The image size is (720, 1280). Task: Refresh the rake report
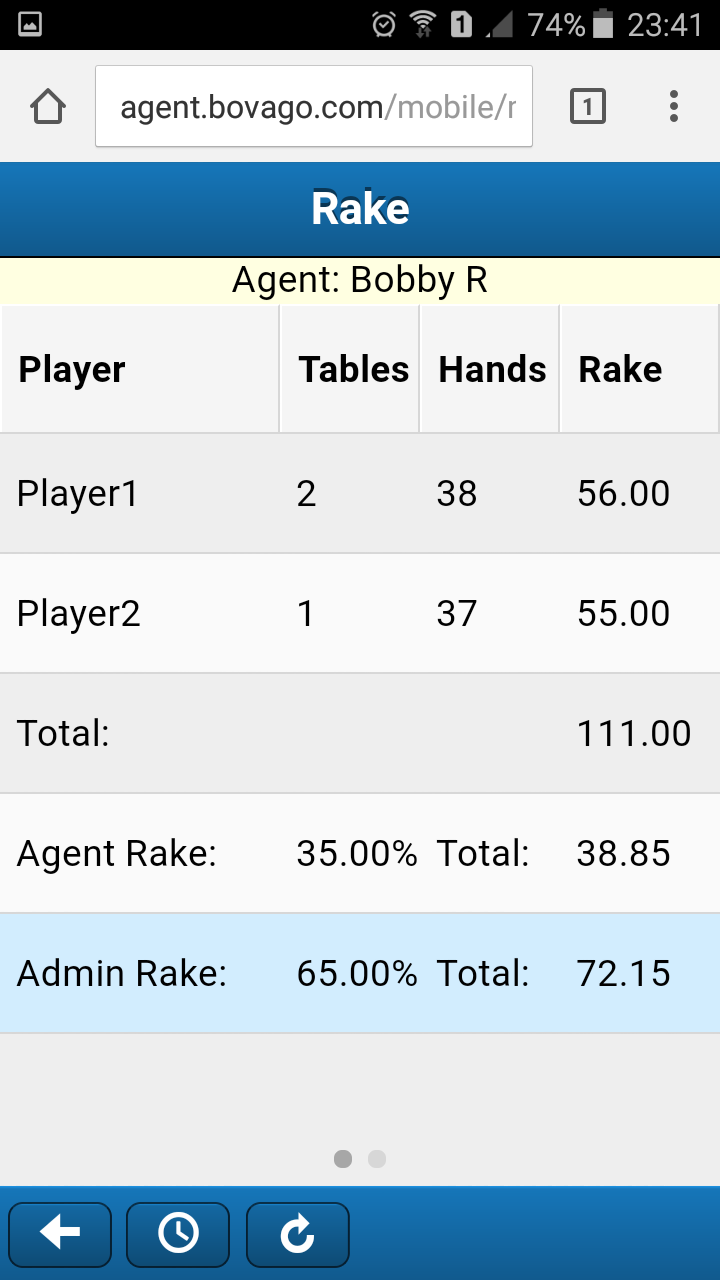pyautogui.click(x=297, y=1235)
